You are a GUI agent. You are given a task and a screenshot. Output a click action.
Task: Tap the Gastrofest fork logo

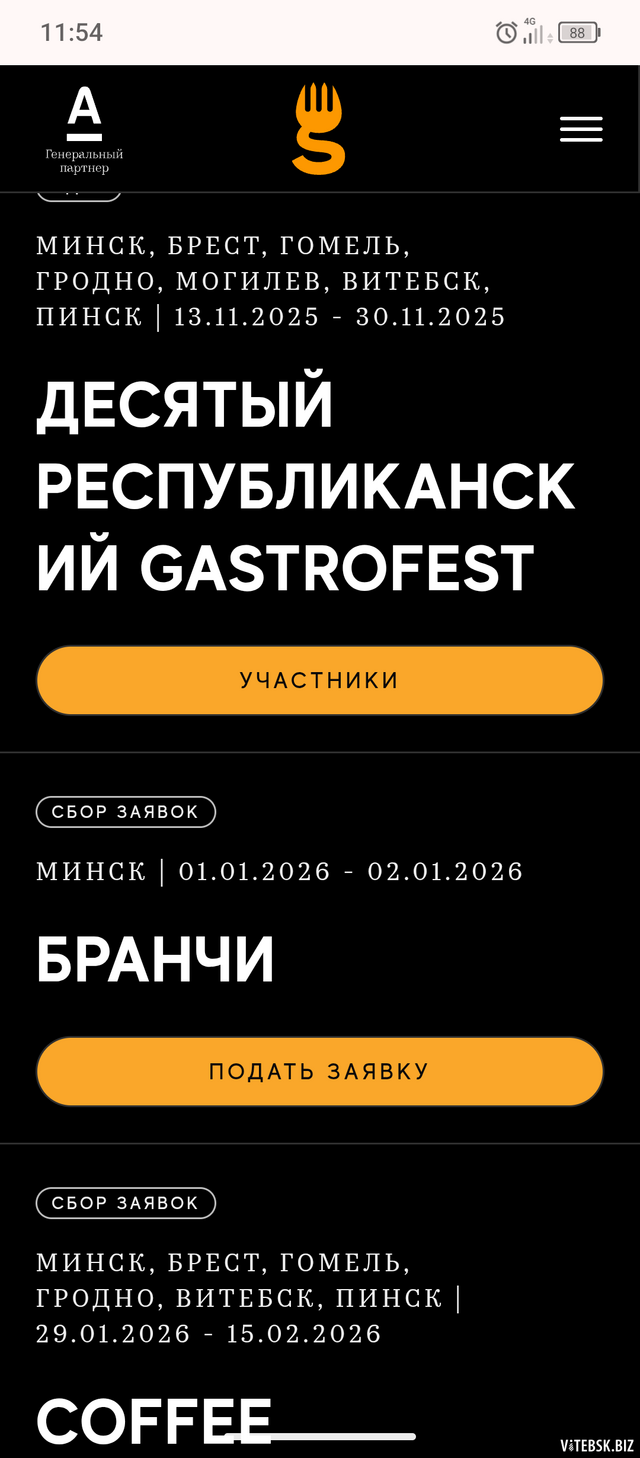tap(318, 129)
